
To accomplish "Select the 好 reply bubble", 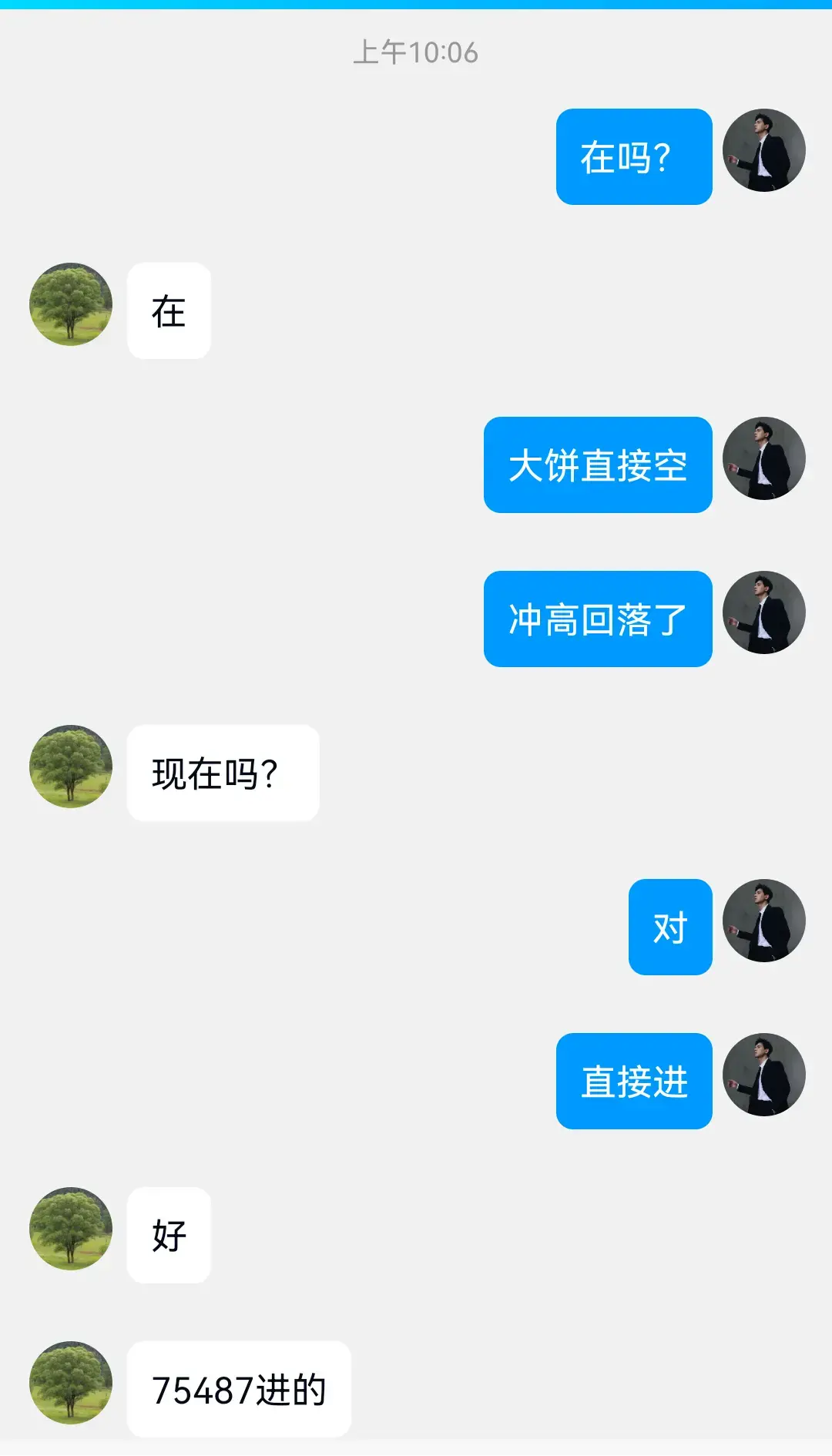I will point(169,1236).
